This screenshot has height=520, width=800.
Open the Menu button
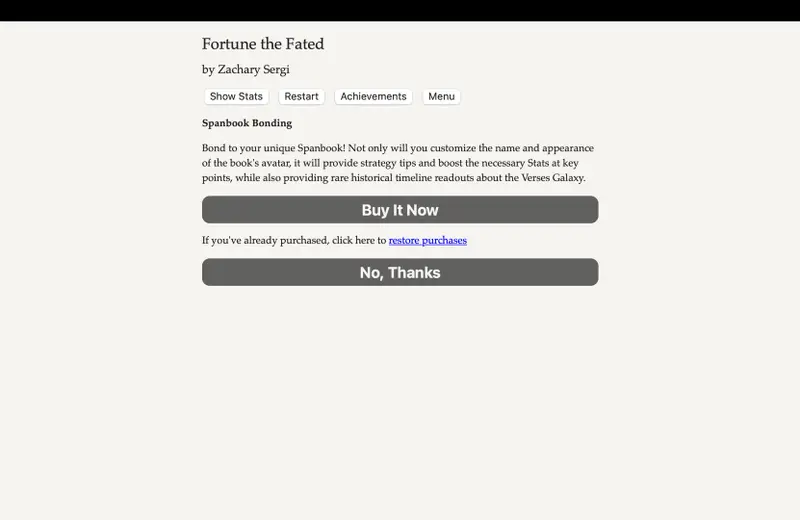pos(441,97)
